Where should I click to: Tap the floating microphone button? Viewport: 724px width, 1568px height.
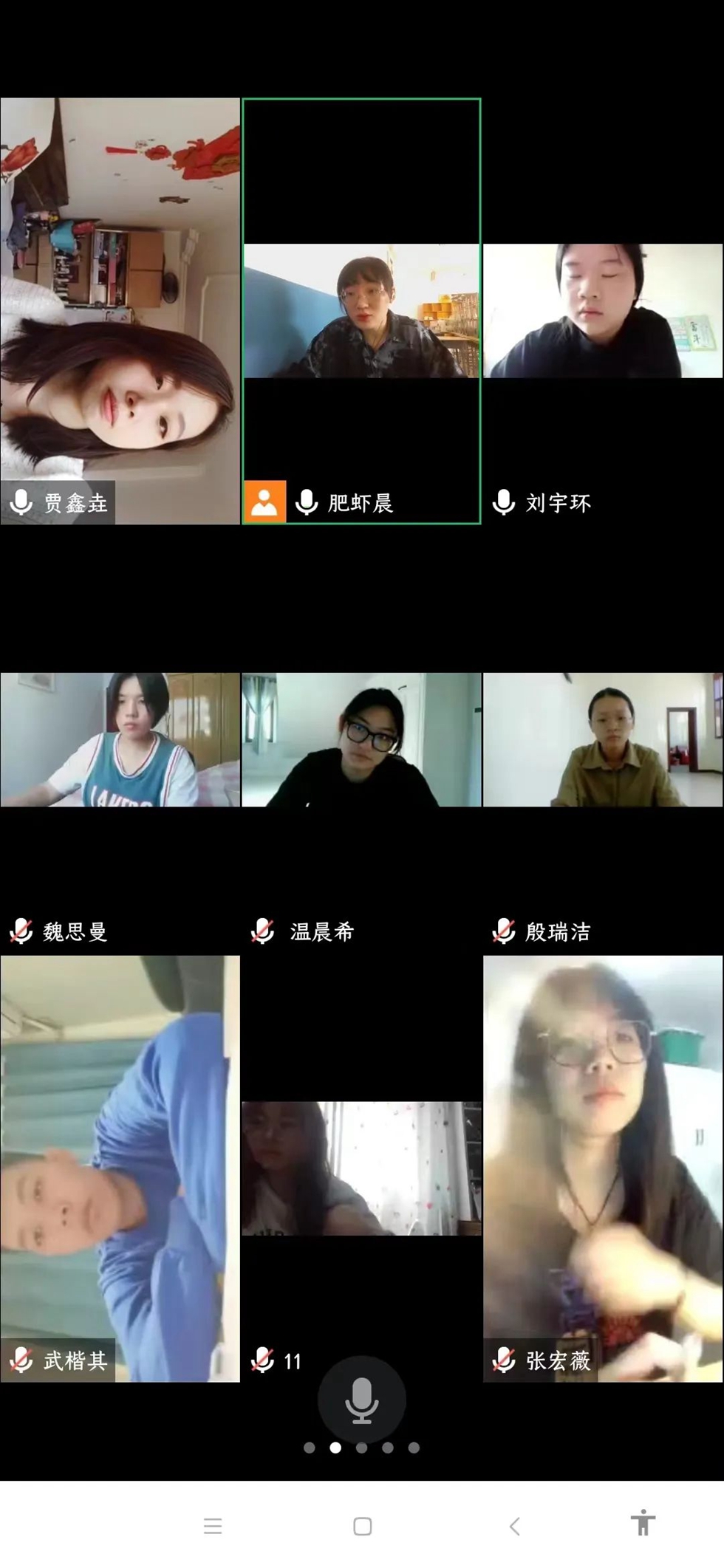[361, 1400]
